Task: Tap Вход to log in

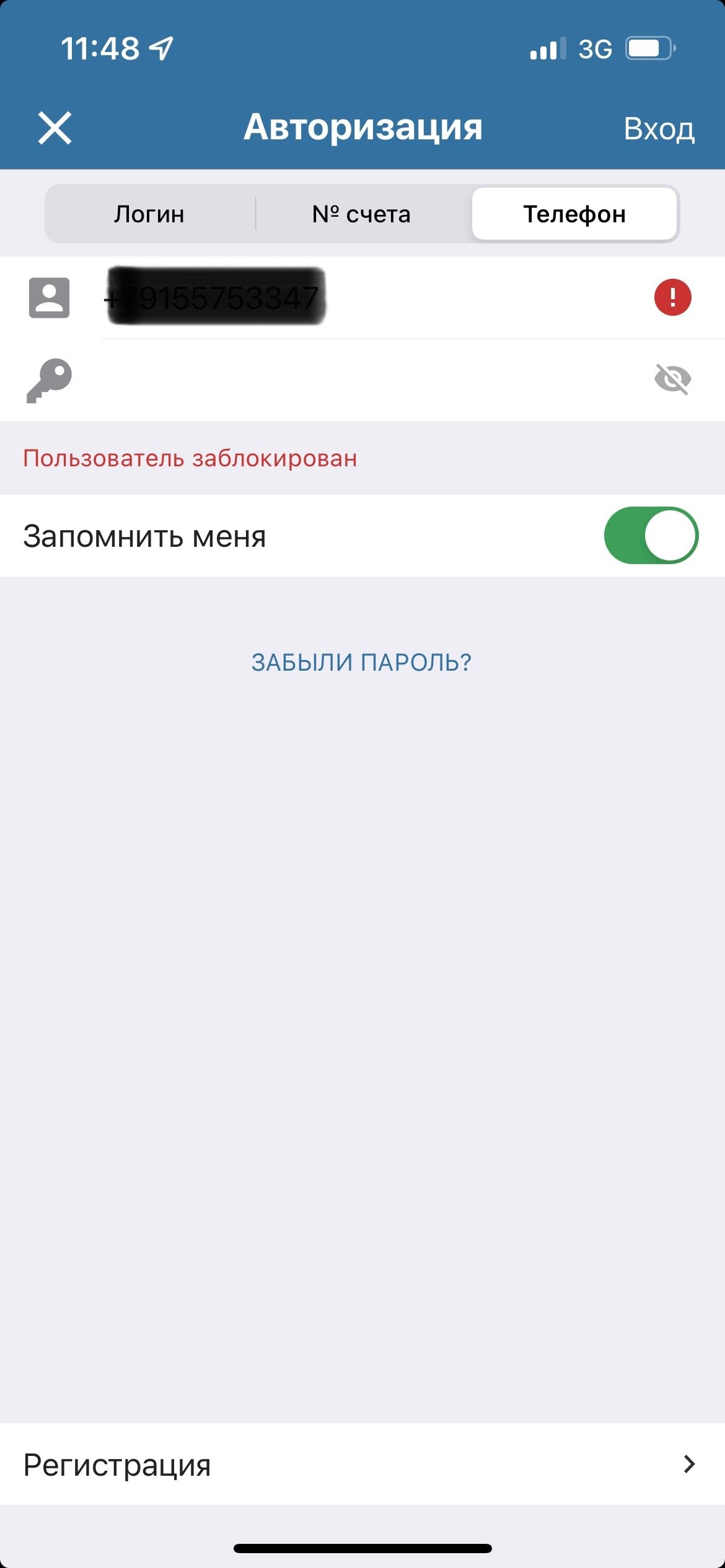Action: tap(659, 129)
